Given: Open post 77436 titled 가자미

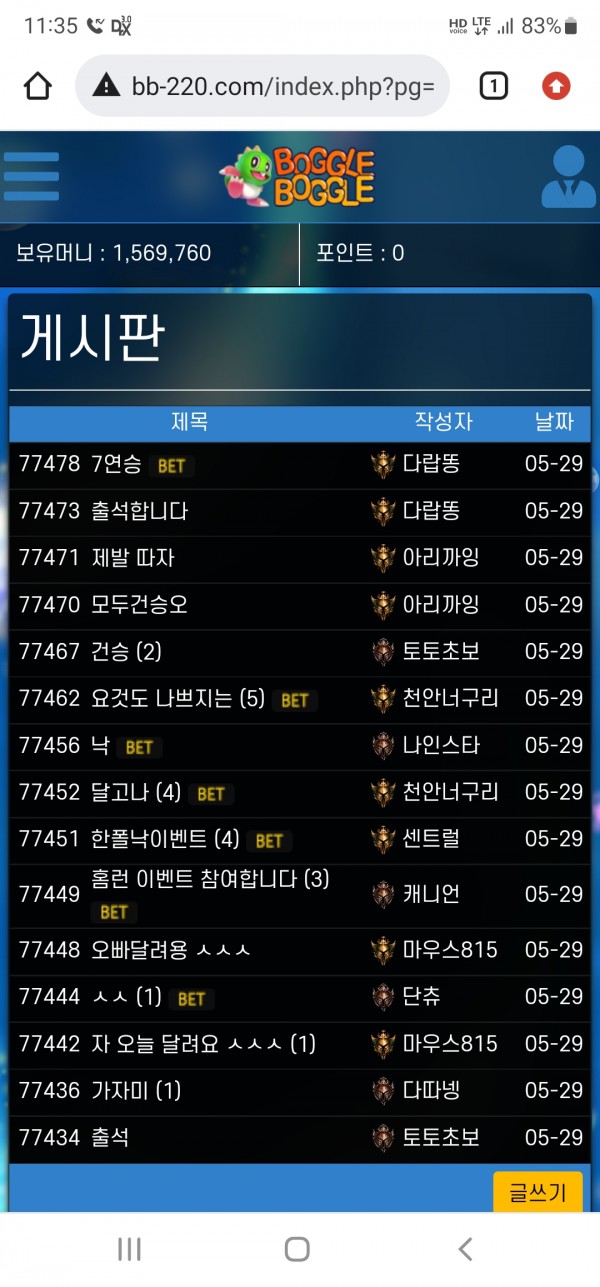Looking at the screenshot, I should point(136,1091).
